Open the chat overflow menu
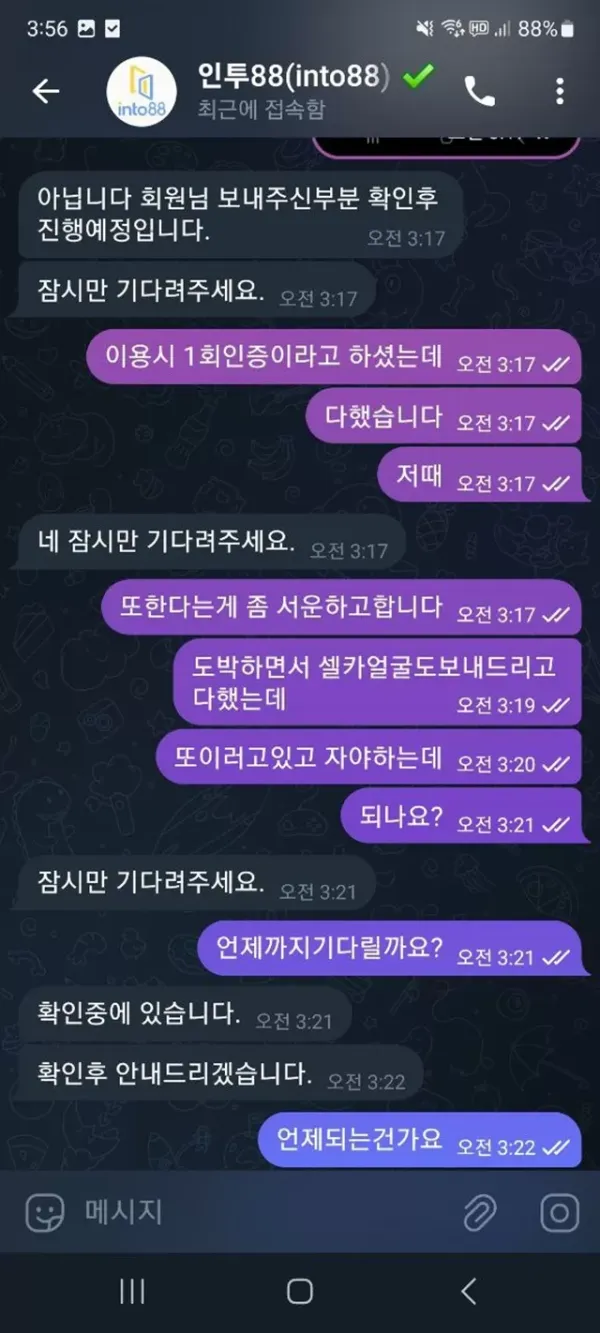The image size is (600, 1333). point(559,91)
